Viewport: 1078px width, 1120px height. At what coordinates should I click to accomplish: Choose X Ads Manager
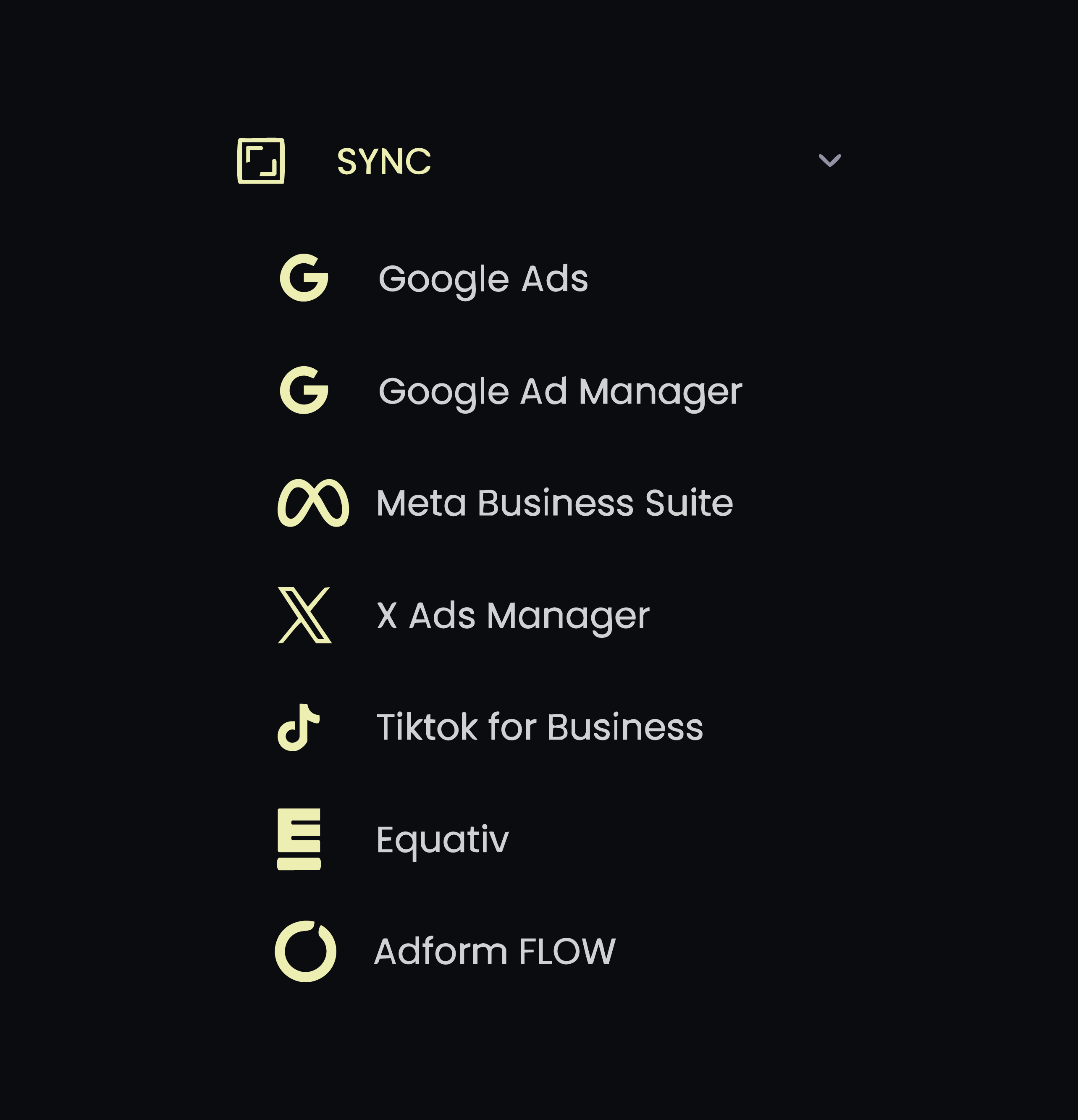click(x=512, y=616)
